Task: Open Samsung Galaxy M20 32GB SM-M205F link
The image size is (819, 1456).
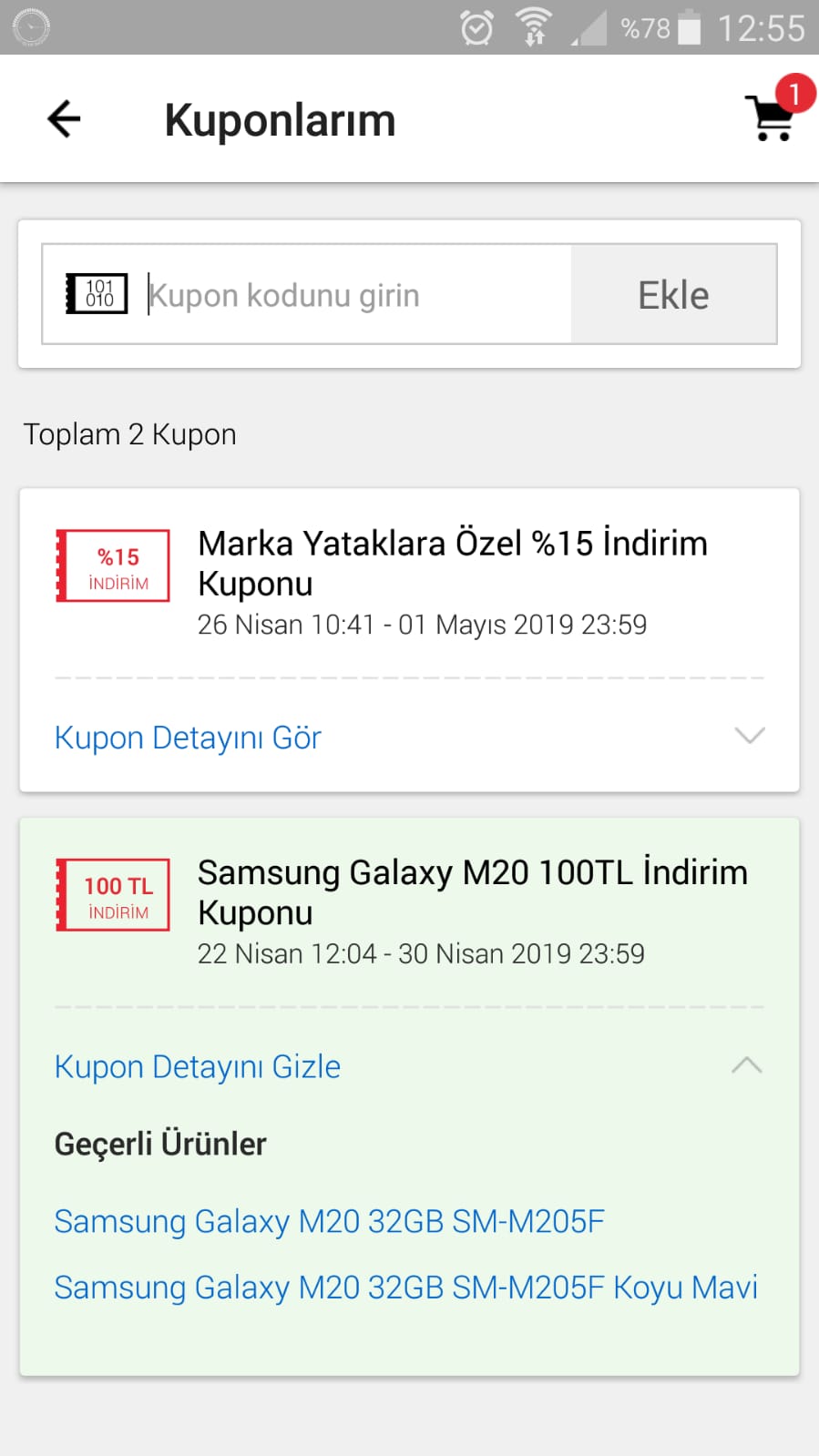Action: tap(329, 1221)
